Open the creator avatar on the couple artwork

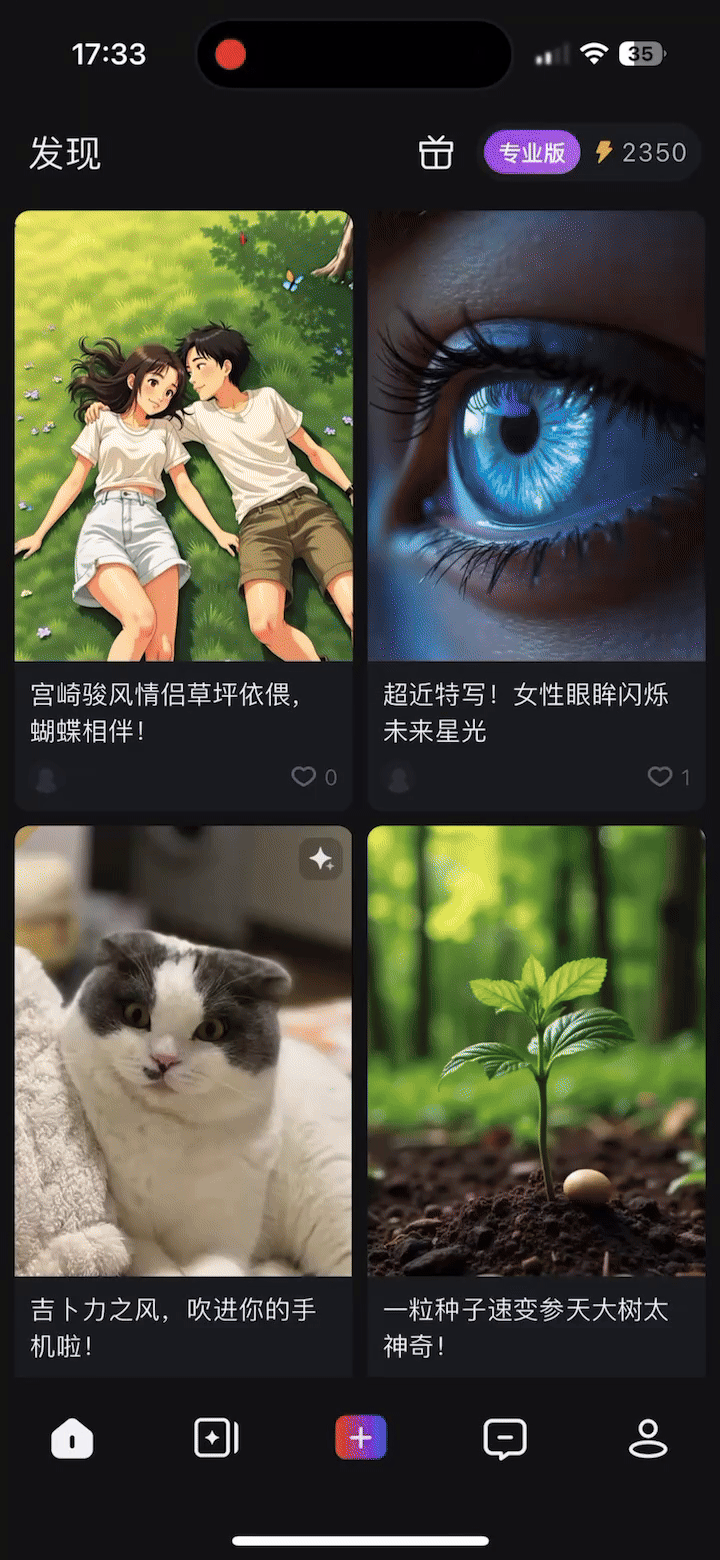[46, 777]
